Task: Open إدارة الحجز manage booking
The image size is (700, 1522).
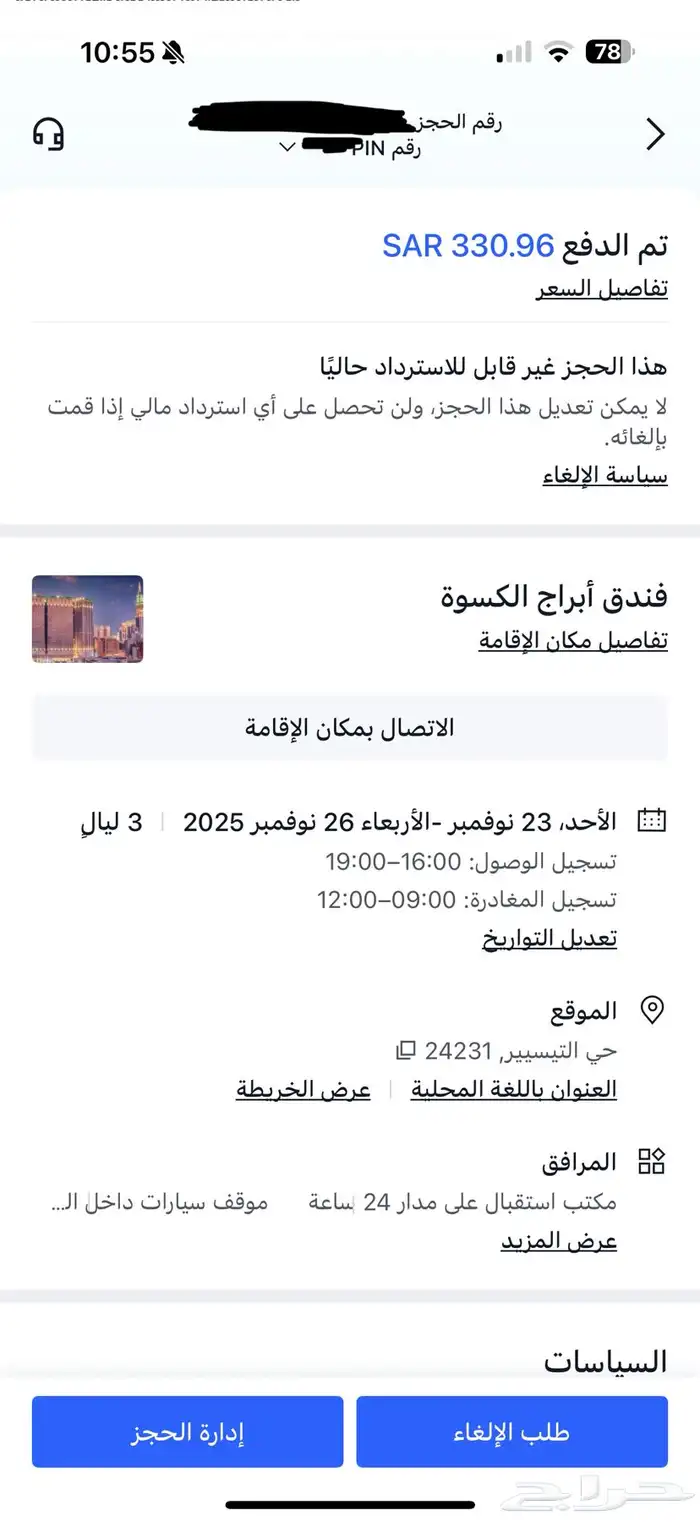Action: pyautogui.click(x=188, y=1432)
